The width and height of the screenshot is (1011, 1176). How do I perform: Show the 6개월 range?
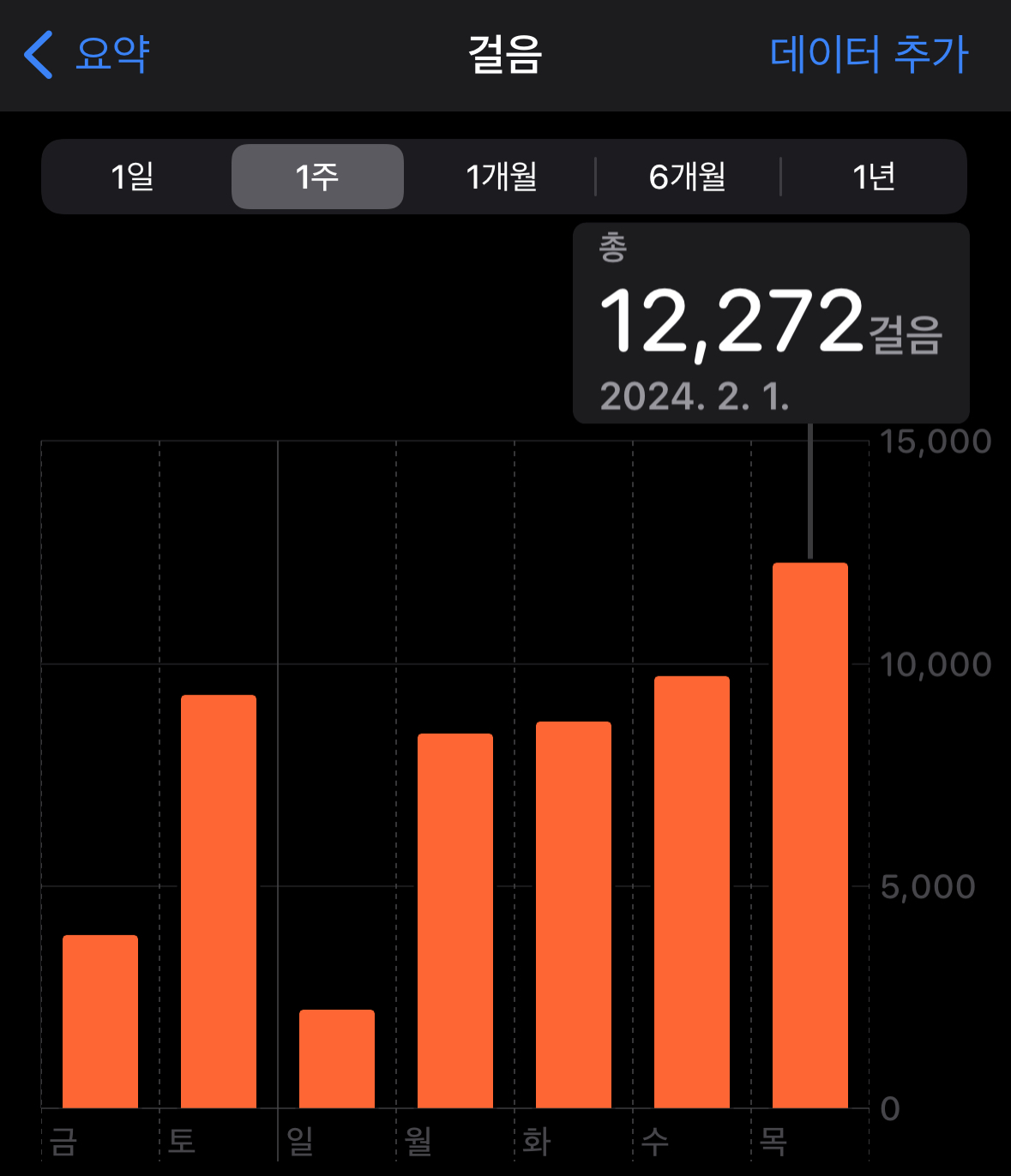tap(688, 177)
